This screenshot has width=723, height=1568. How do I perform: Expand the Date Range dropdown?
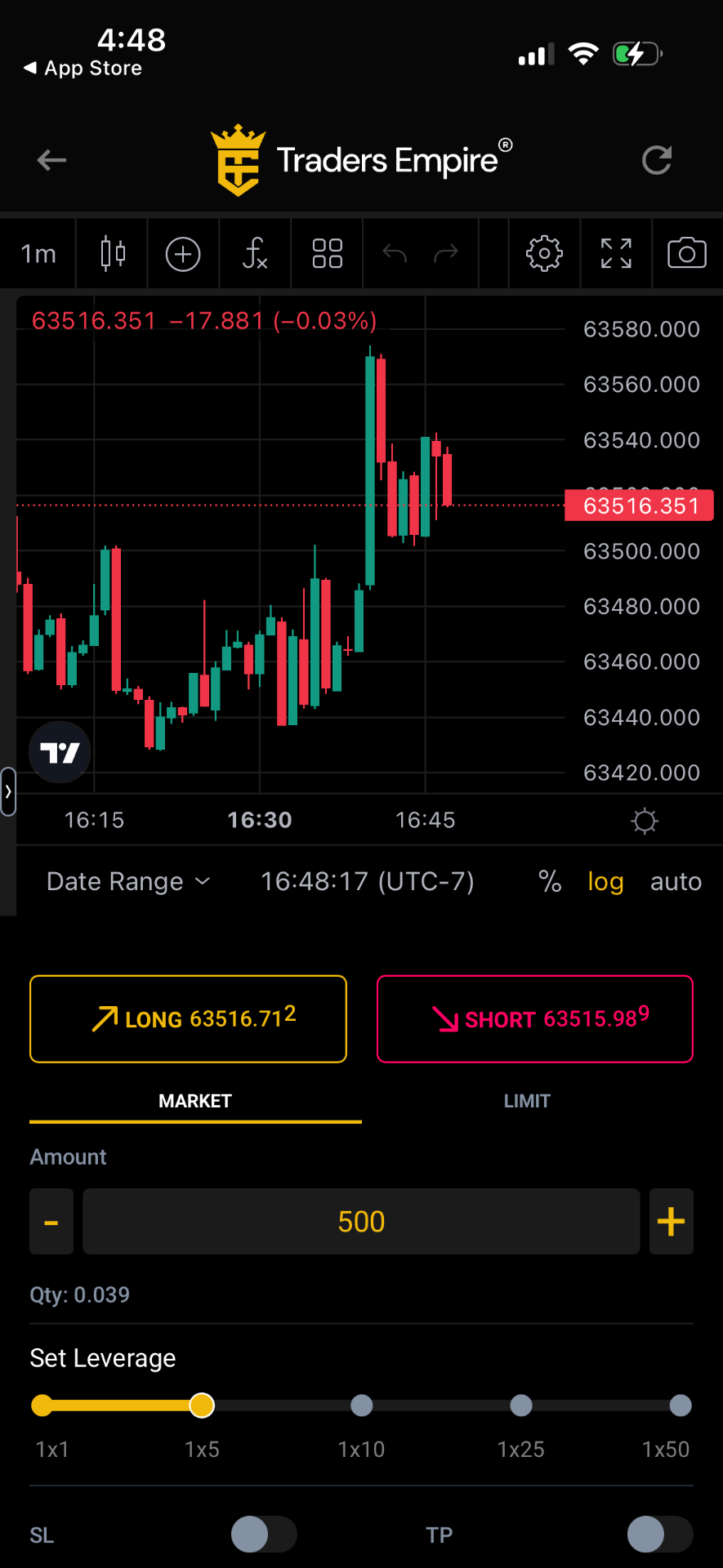pyautogui.click(x=129, y=881)
